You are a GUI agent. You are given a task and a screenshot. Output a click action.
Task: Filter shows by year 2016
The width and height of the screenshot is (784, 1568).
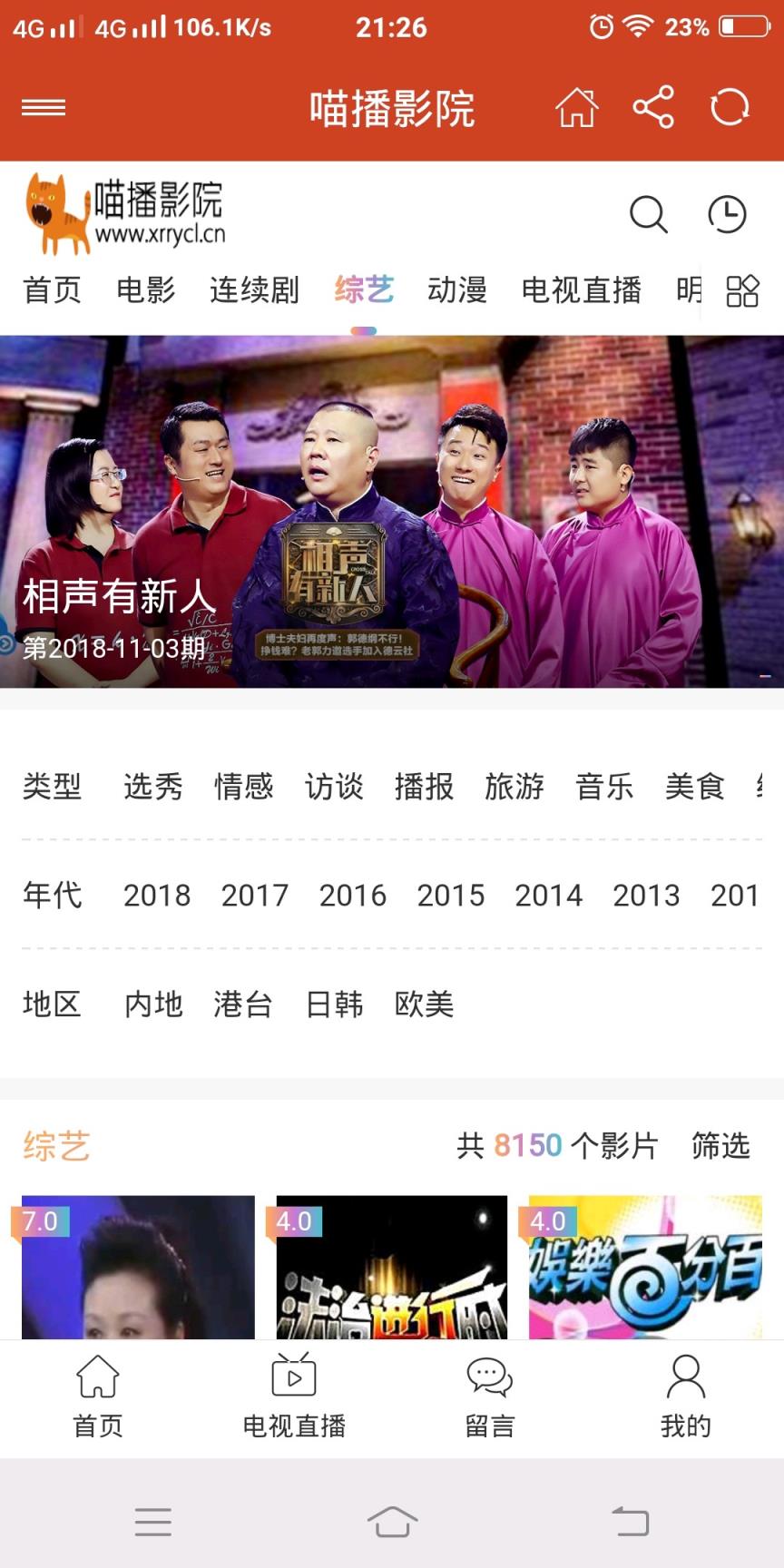tap(354, 895)
